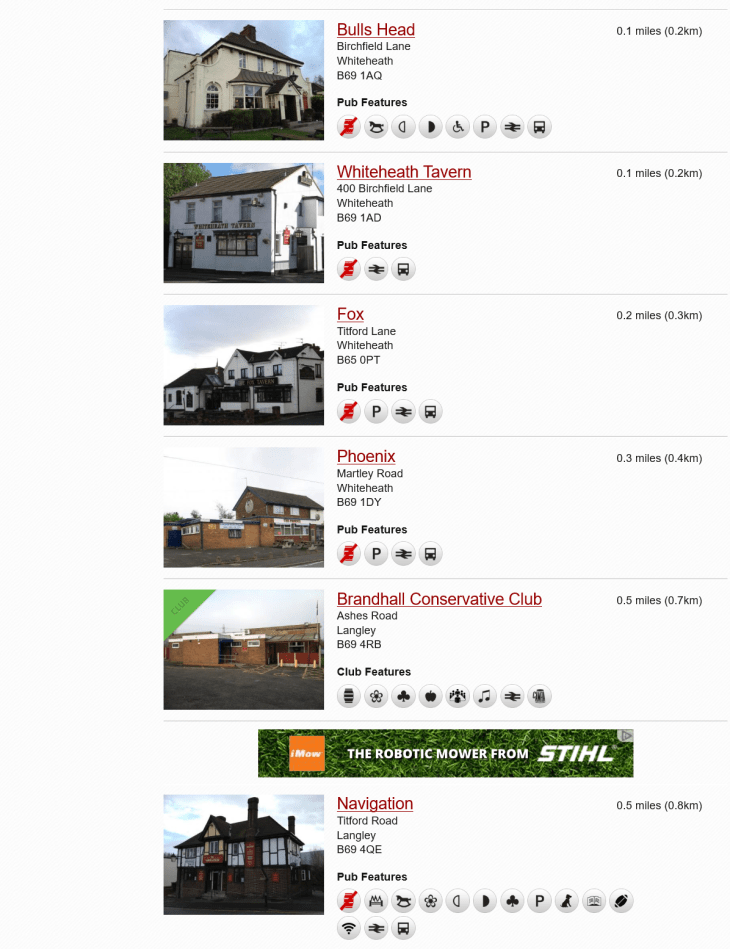Screen dimensions: 730x949
Task: Tap Navigation pub WiFi feature icon
Action: pos(348,929)
